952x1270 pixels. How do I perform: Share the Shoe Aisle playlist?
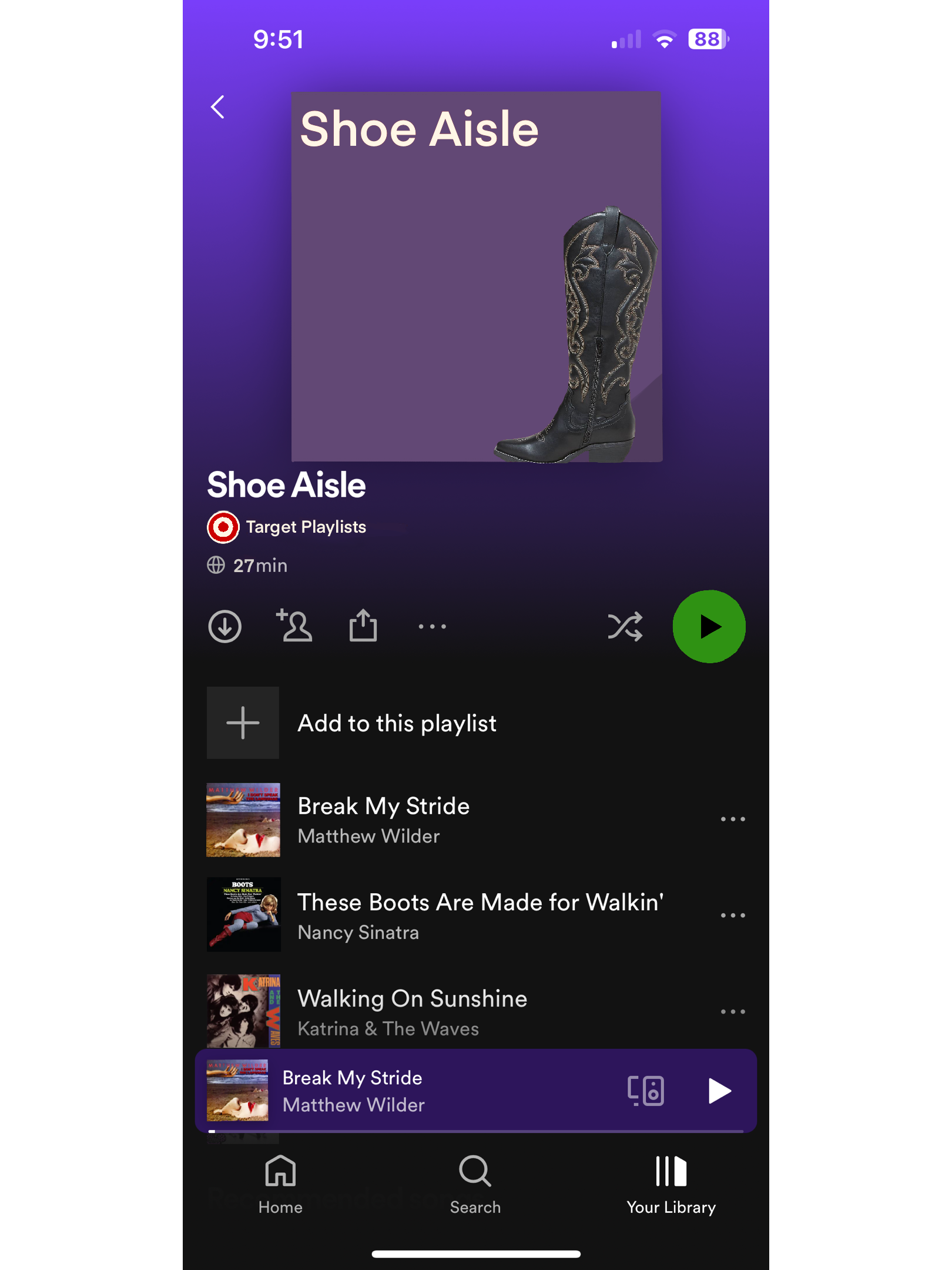pyautogui.click(x=363, y=626)
